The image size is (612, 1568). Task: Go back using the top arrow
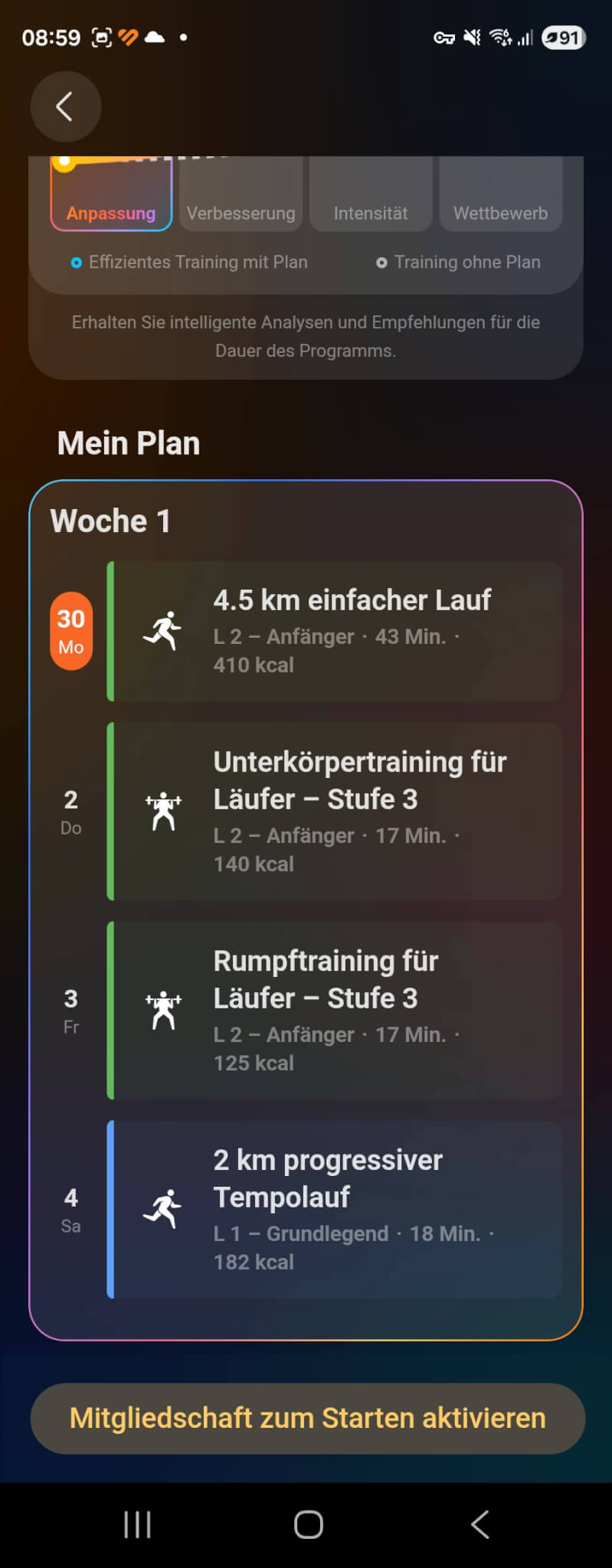pyautogui.click(x=65, y=106)
